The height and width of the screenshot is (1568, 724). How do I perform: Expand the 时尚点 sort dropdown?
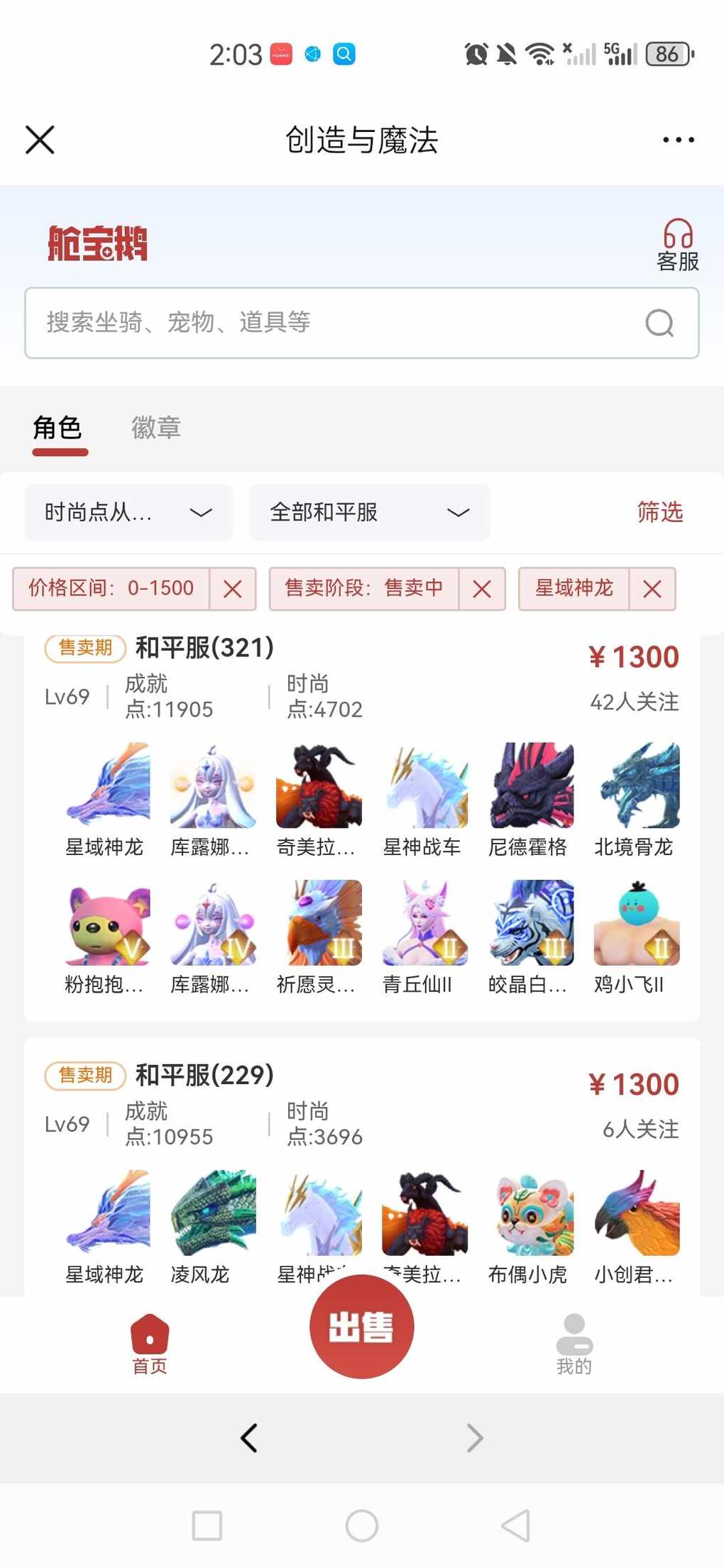pyautogui.click(x=128, y=512)
